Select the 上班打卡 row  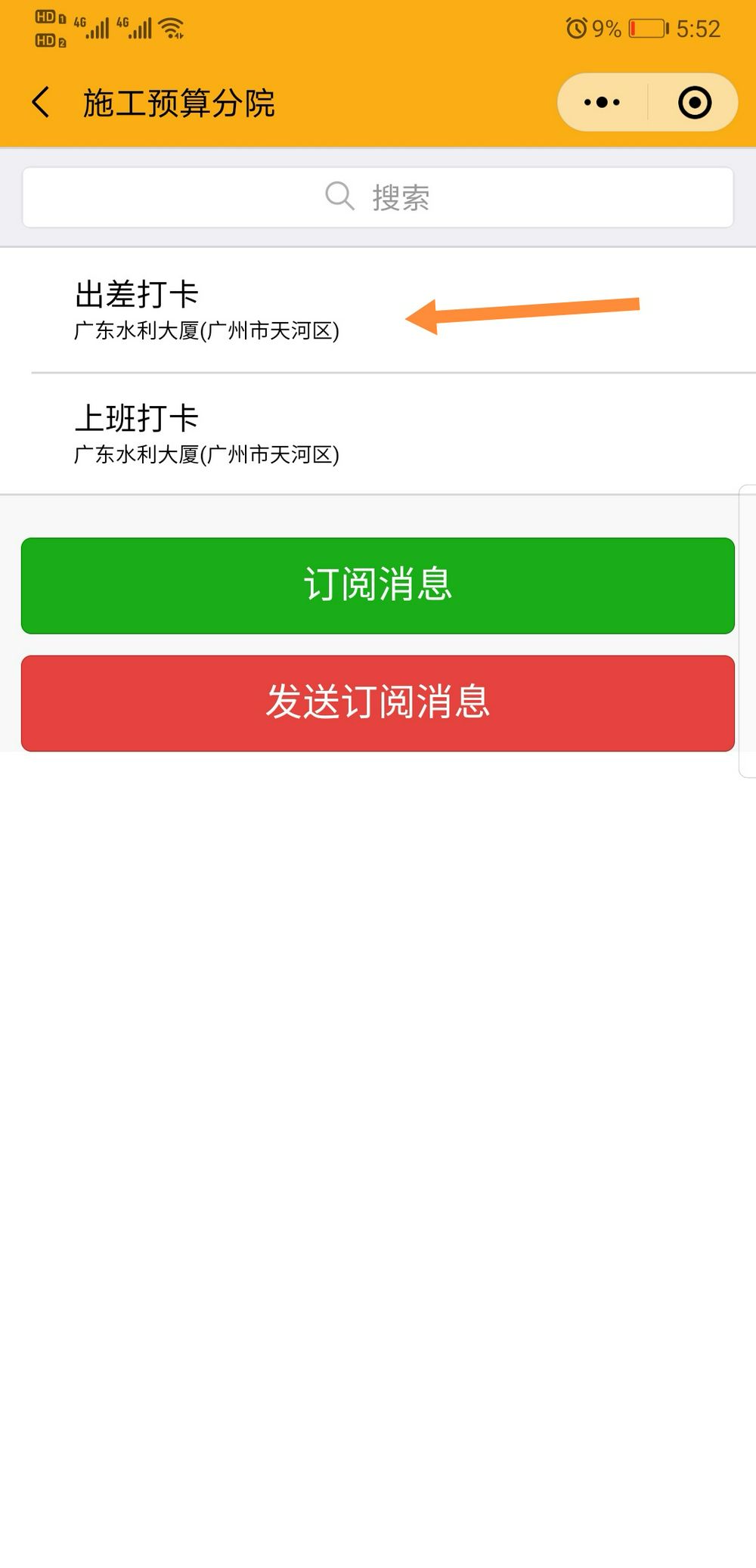click(206, 434)
